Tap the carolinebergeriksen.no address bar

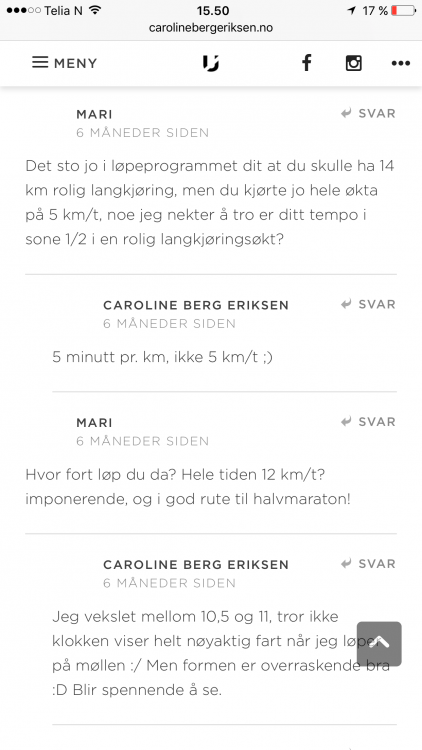211,27
